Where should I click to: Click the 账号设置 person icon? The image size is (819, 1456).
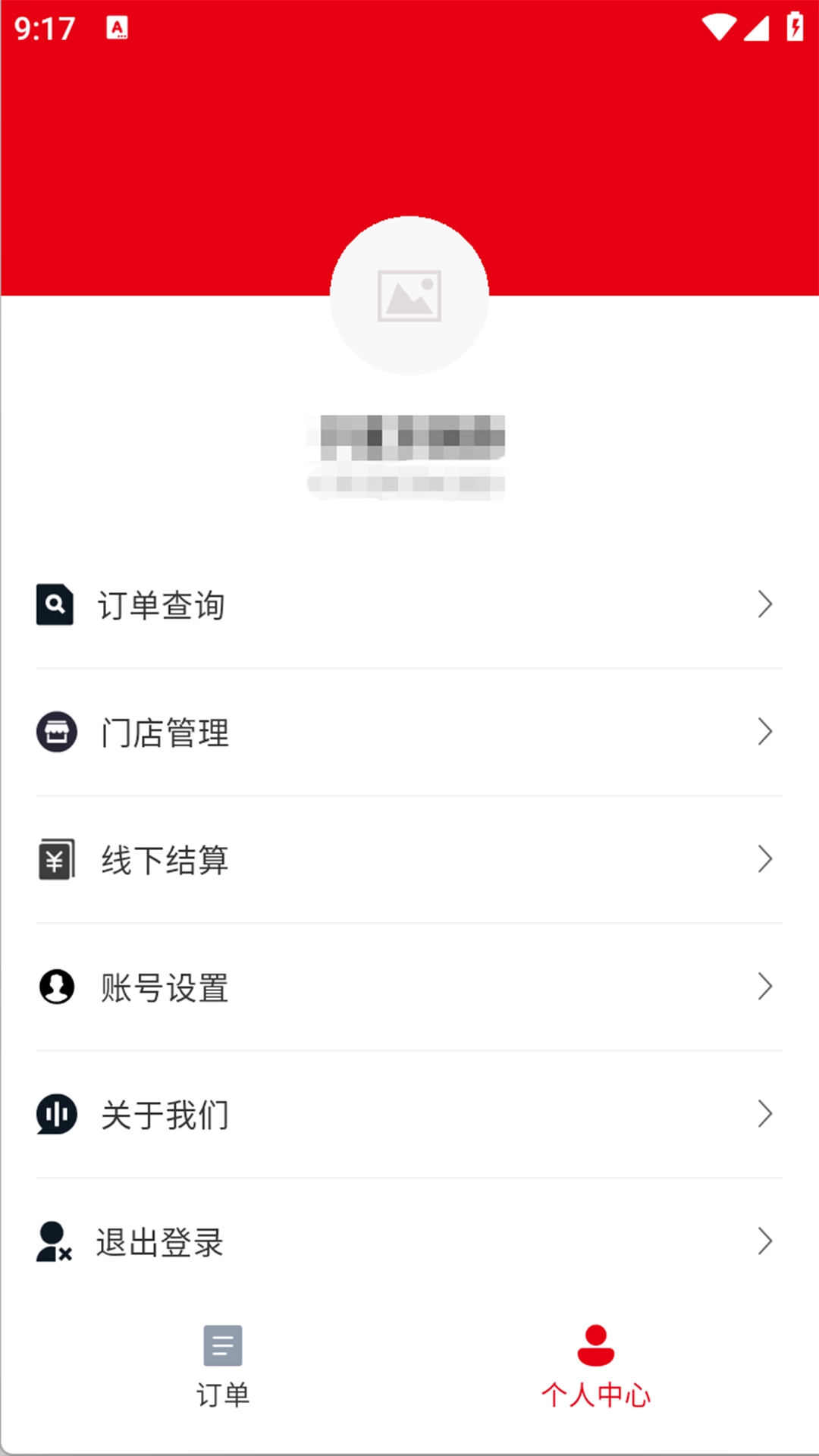click(x=55, y=987)
